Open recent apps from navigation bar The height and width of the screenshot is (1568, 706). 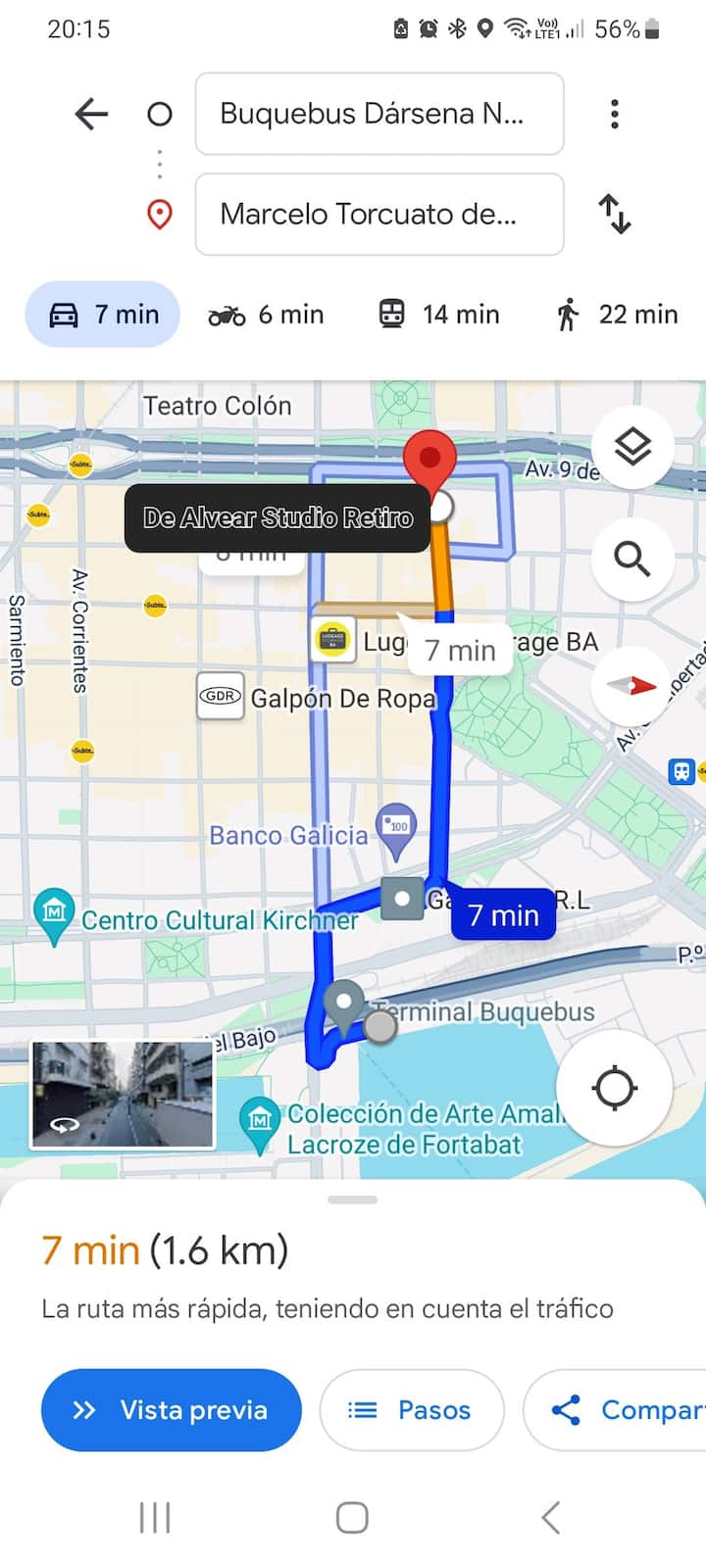(x=155, y=1518)
